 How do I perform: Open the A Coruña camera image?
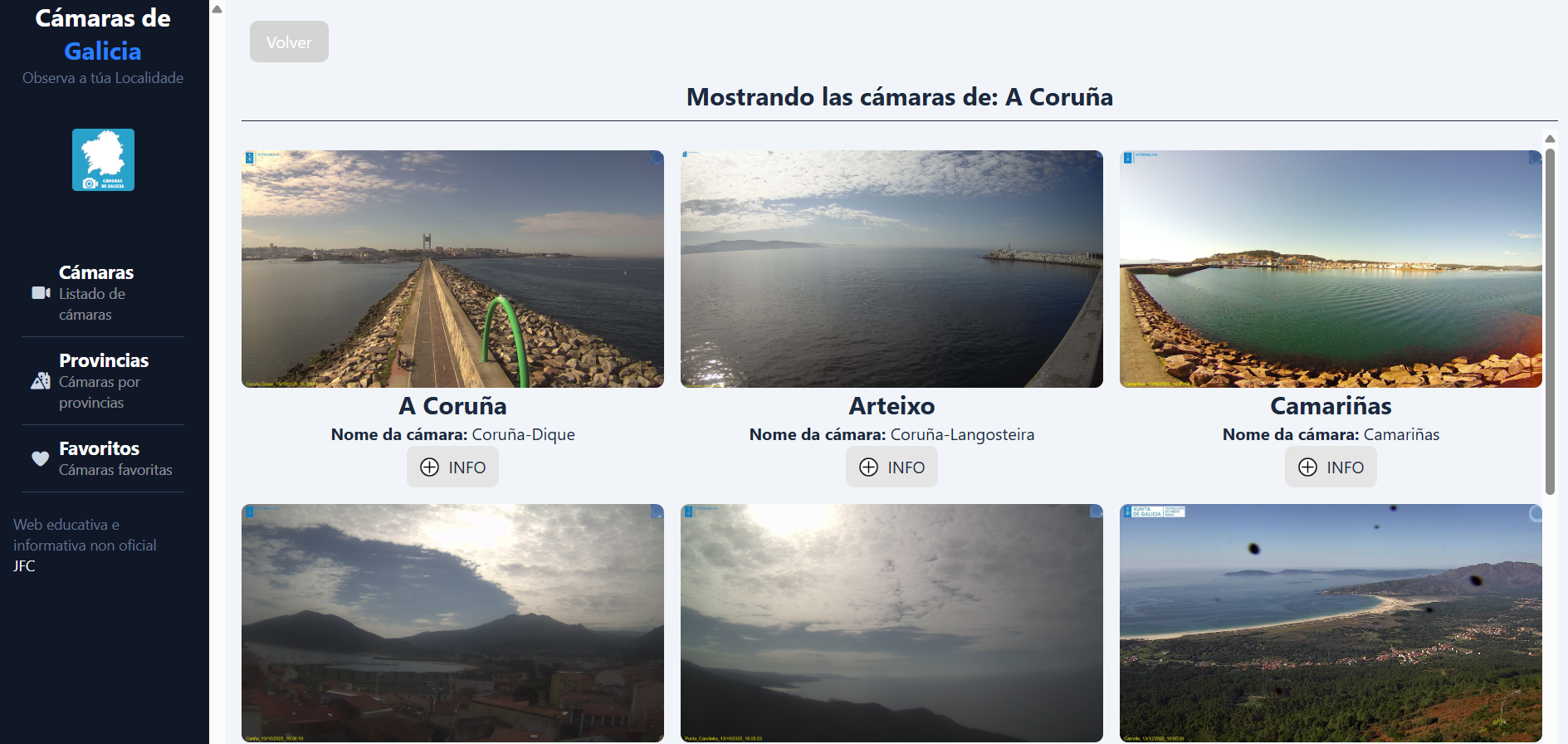point(452,269)
